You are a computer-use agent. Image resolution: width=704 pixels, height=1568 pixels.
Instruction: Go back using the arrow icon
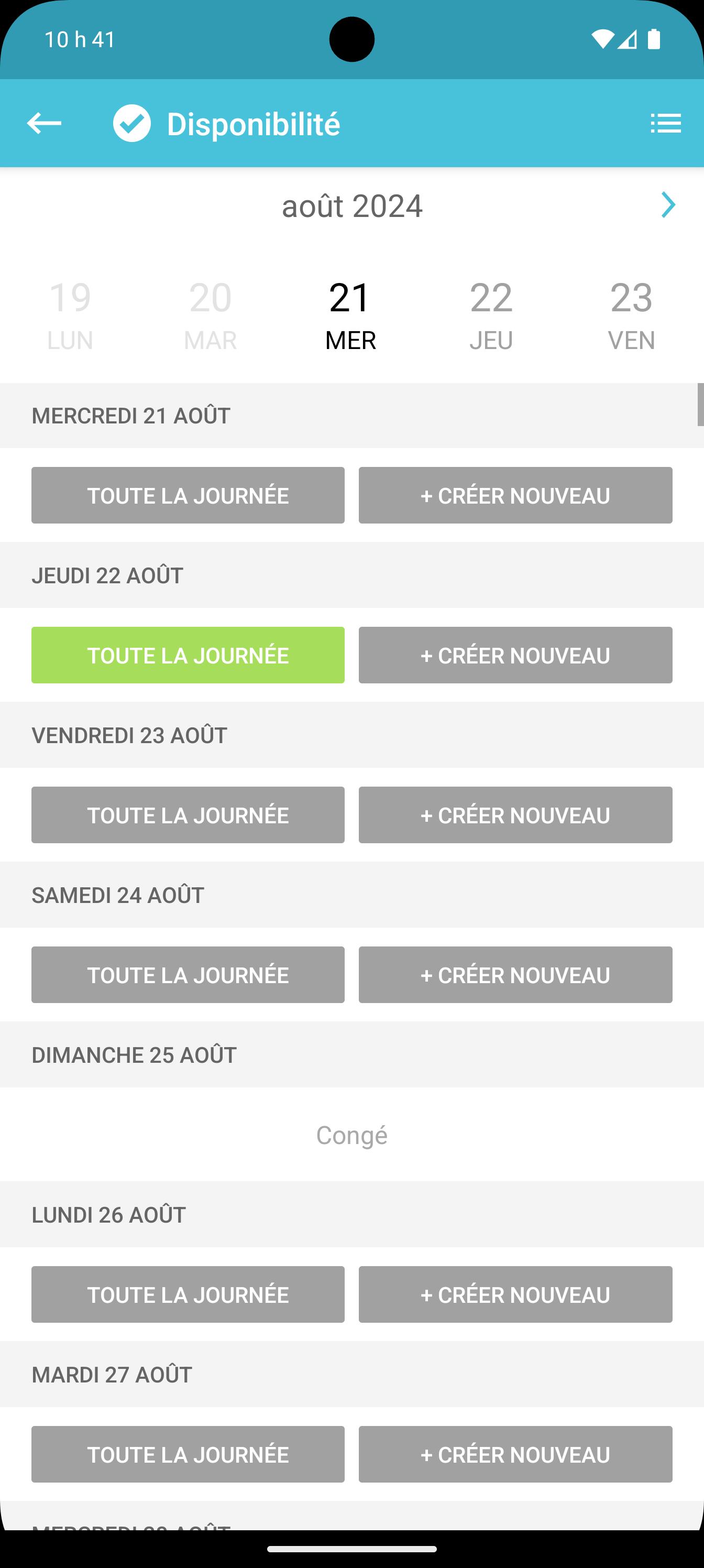pos(44,123)
